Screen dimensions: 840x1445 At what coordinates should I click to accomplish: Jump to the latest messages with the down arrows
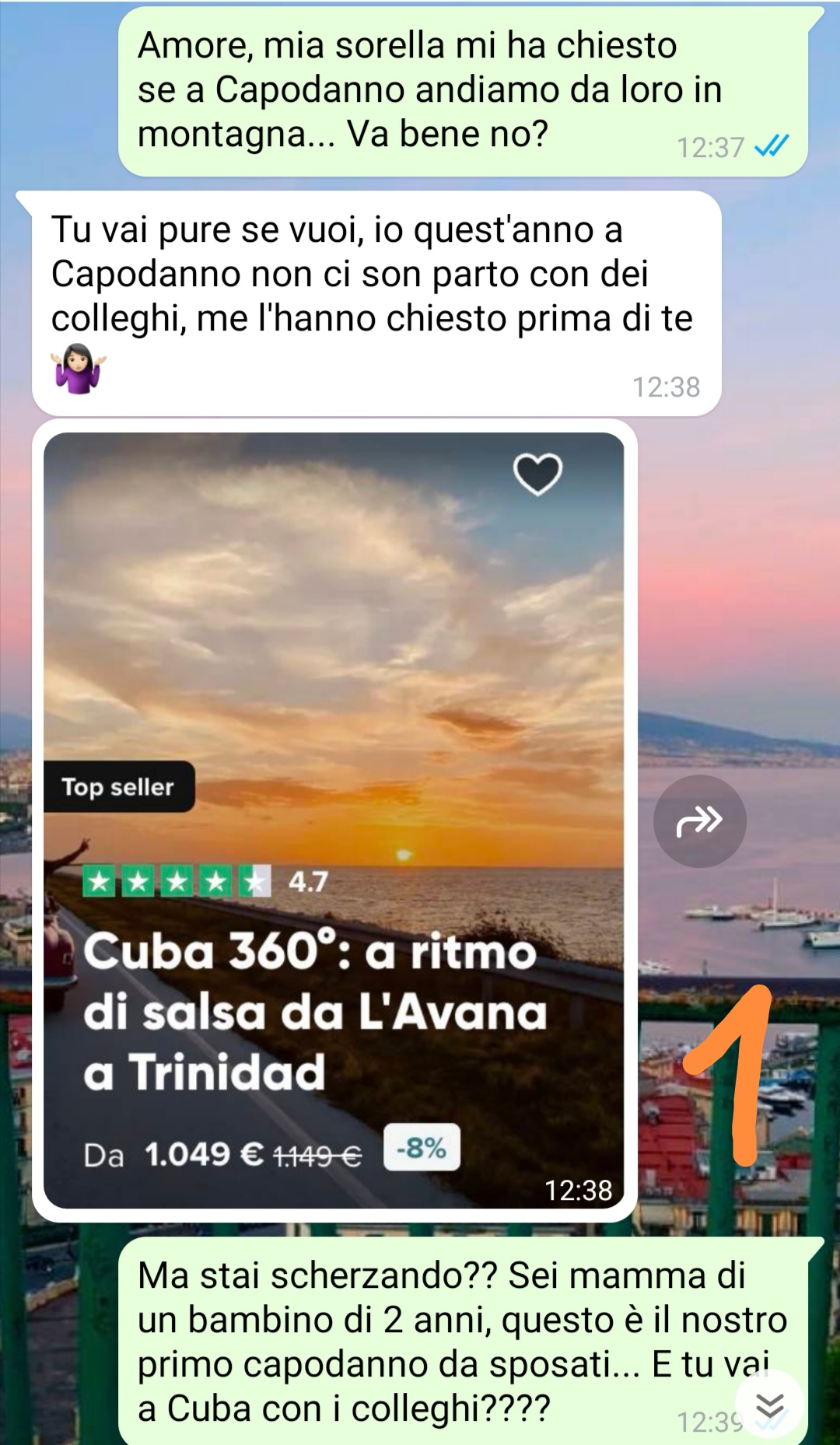769,1405
